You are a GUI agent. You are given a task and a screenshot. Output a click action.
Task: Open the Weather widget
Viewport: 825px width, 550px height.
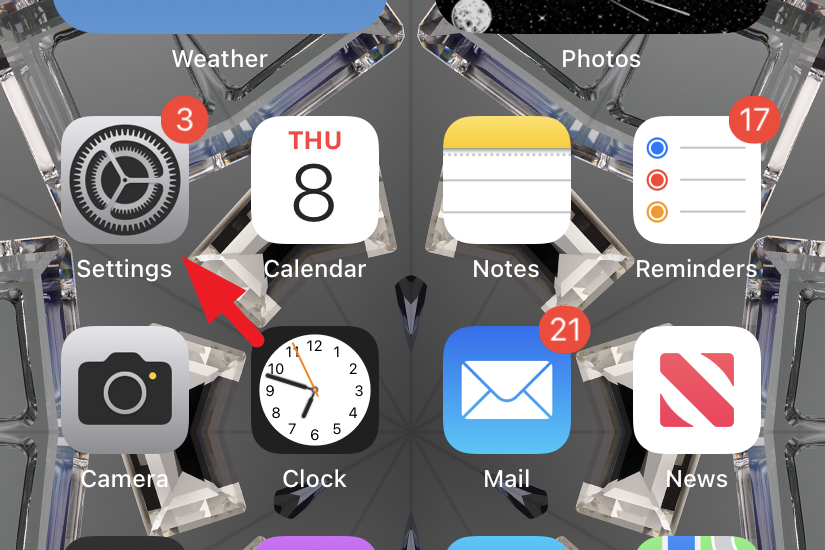tap(220, 15)
